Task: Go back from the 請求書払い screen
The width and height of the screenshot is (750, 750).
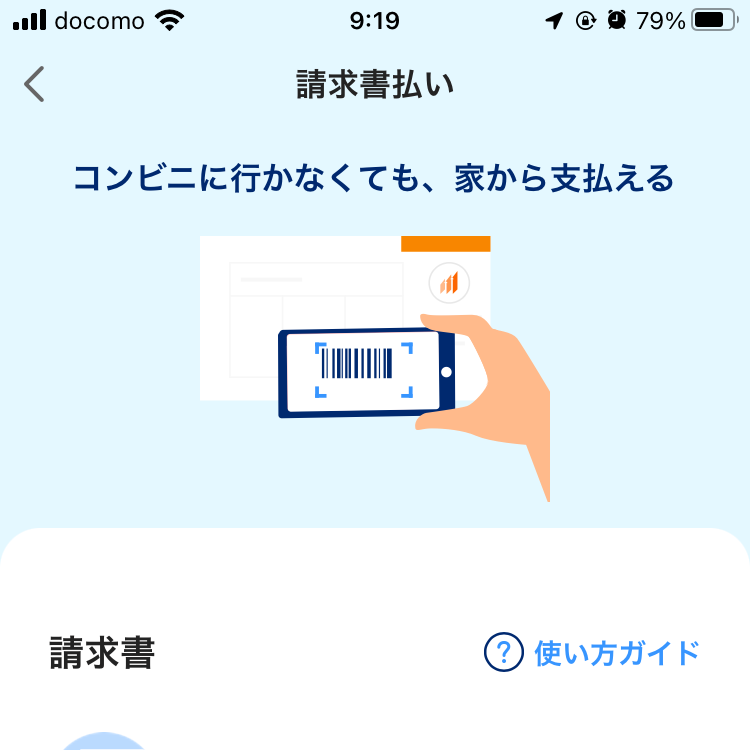Action: [35, 85]
